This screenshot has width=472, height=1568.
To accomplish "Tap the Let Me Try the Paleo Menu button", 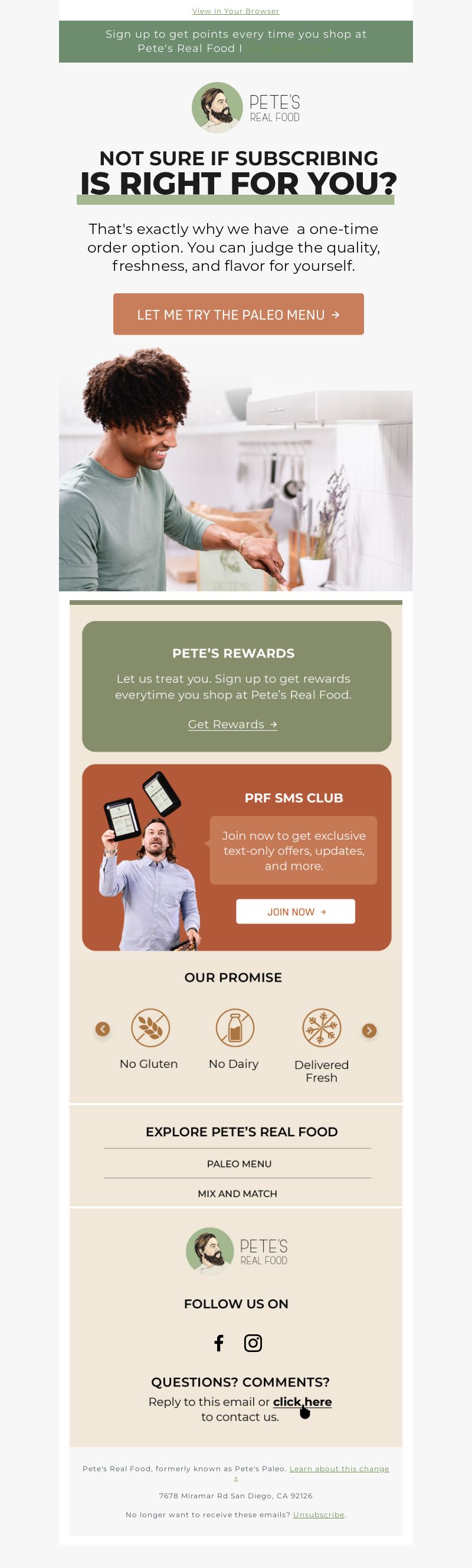I will pos(238,314).
